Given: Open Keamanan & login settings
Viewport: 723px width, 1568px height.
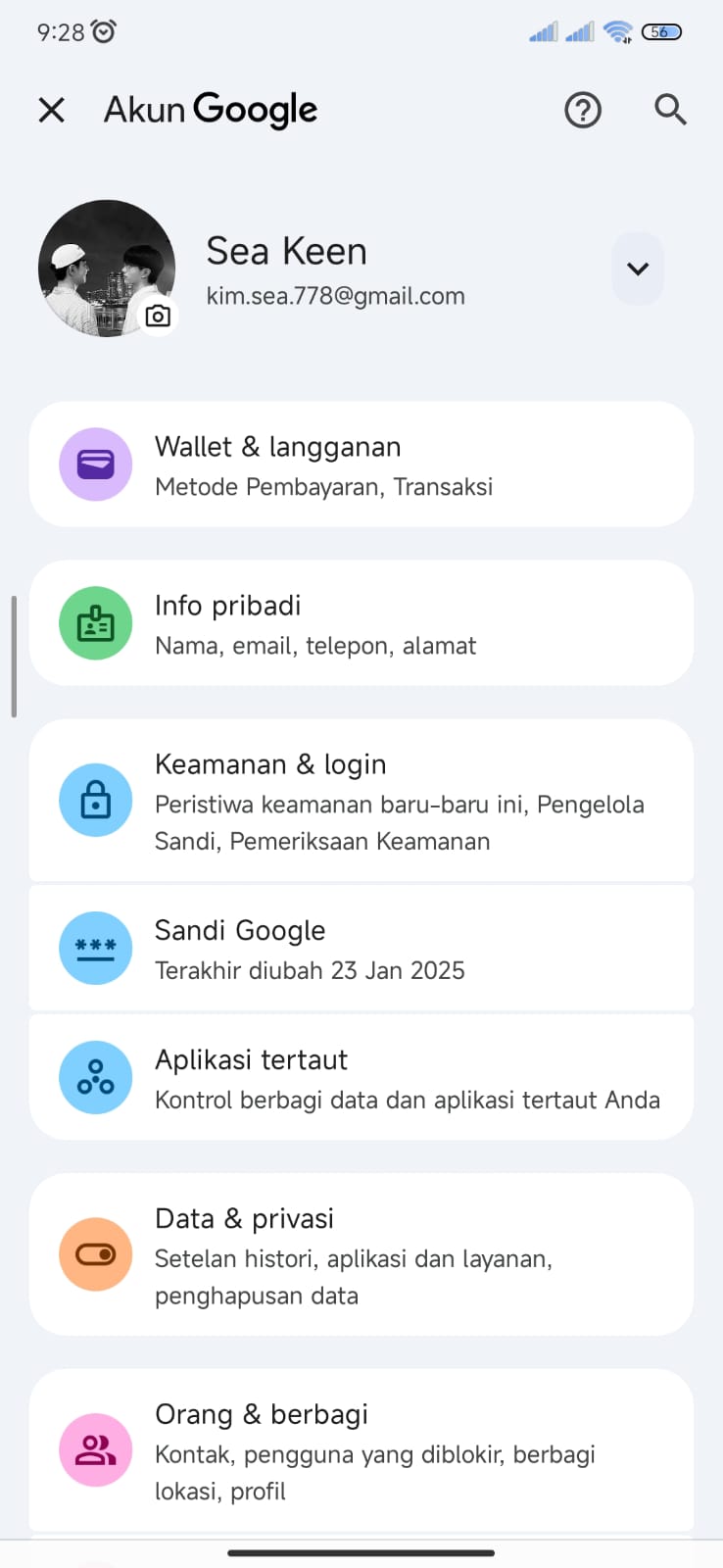Looking at the screenshot, I should (x=361, y=801).
